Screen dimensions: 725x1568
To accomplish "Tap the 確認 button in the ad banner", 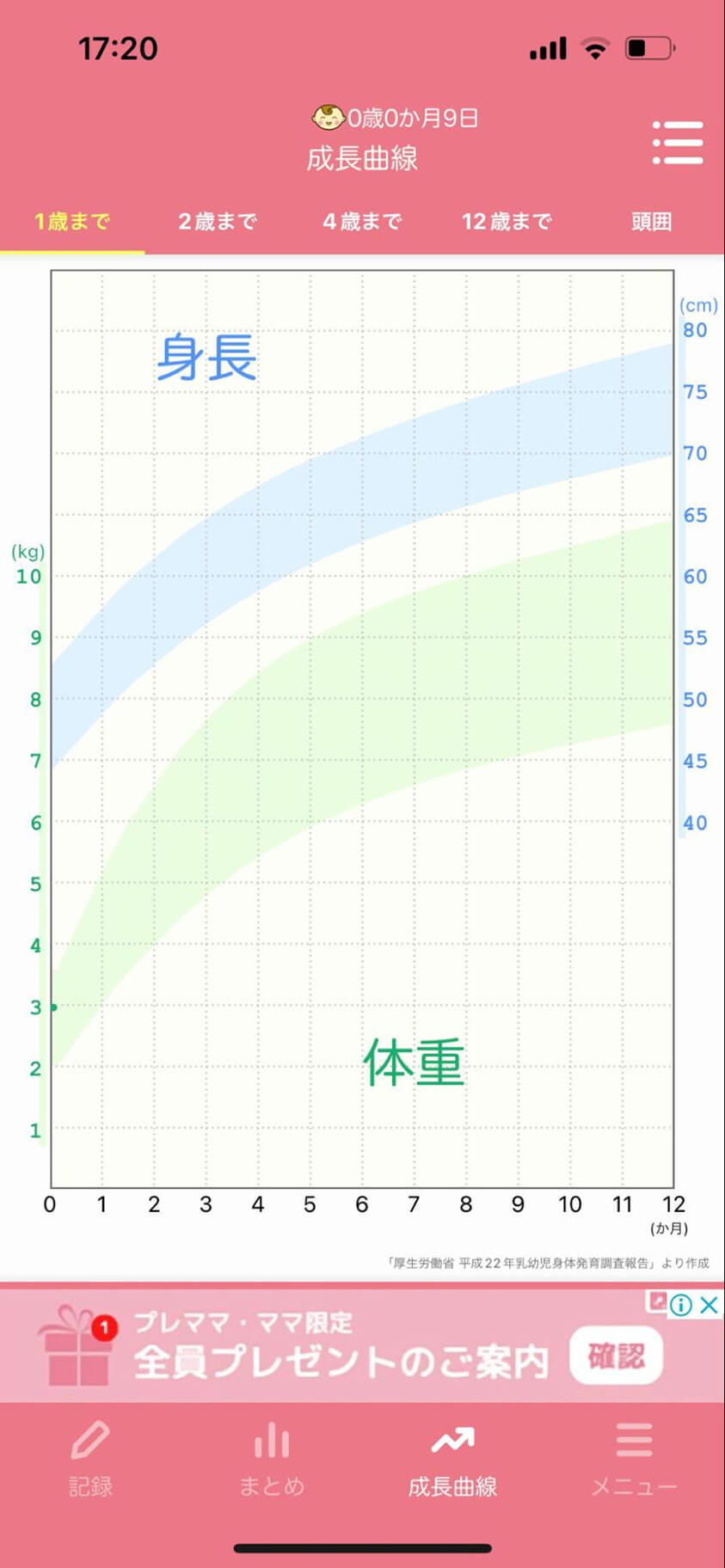I will tap(616, 1356).
